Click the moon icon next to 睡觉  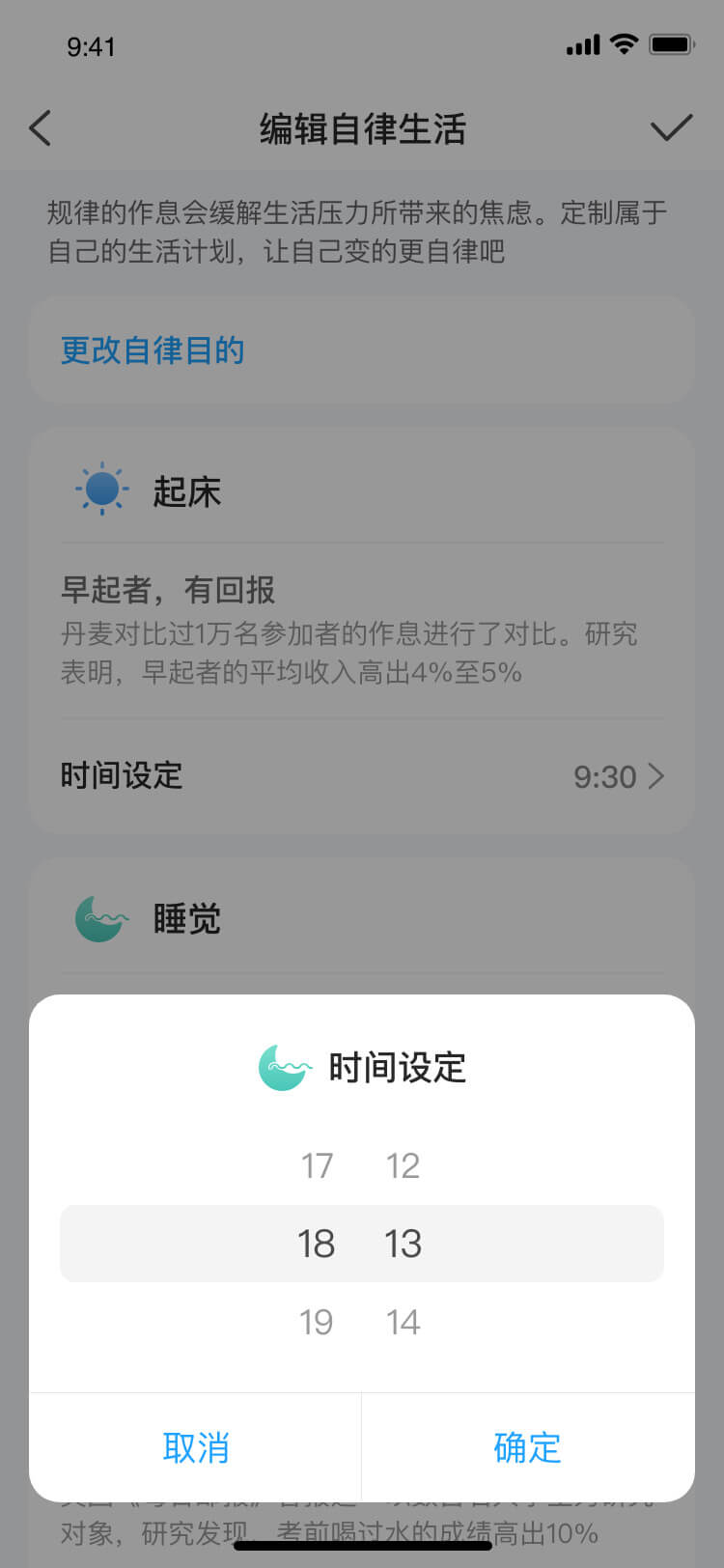(x=100, y=918)
